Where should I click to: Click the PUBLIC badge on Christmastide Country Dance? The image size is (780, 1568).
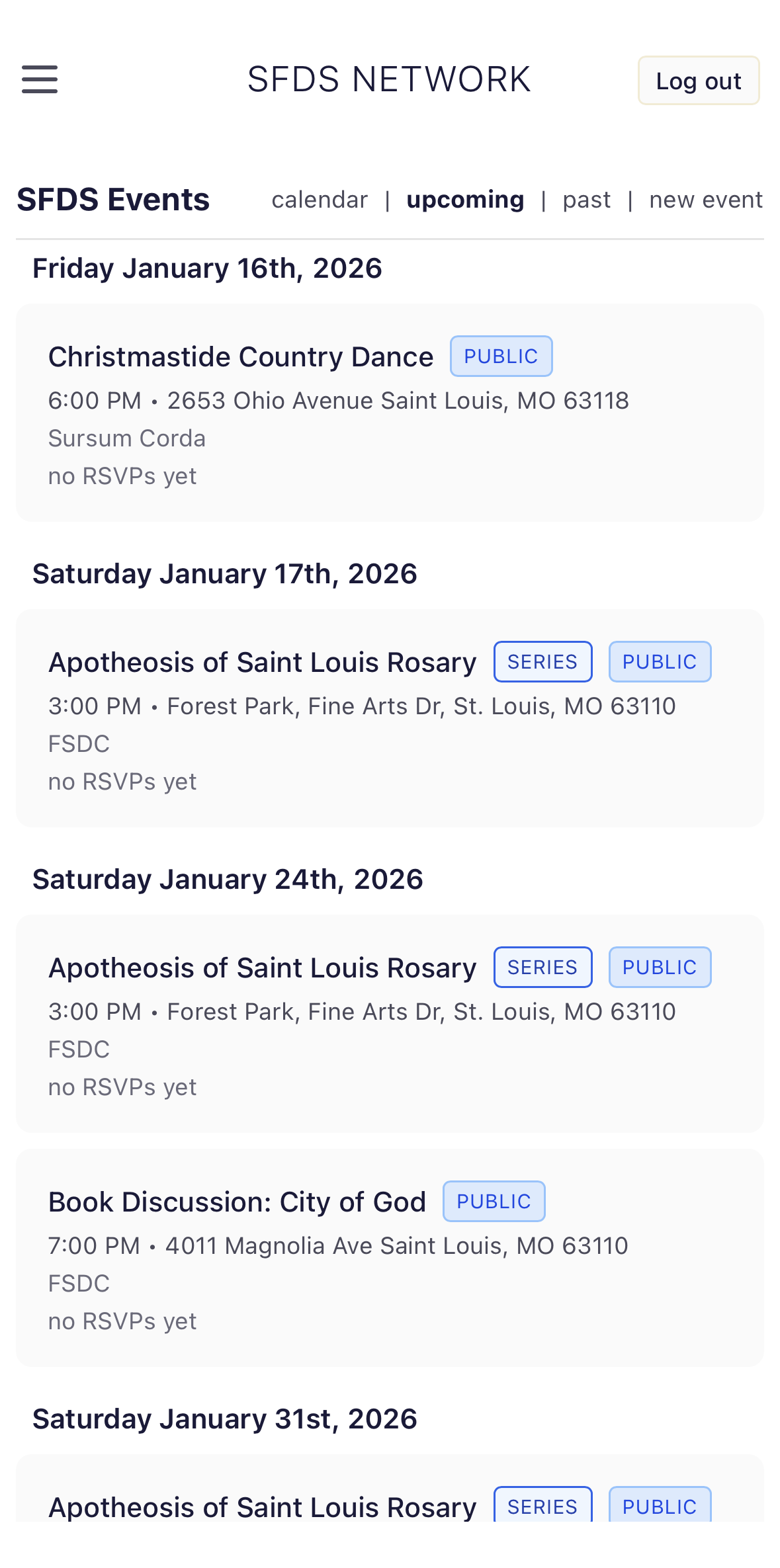point(501,356)
